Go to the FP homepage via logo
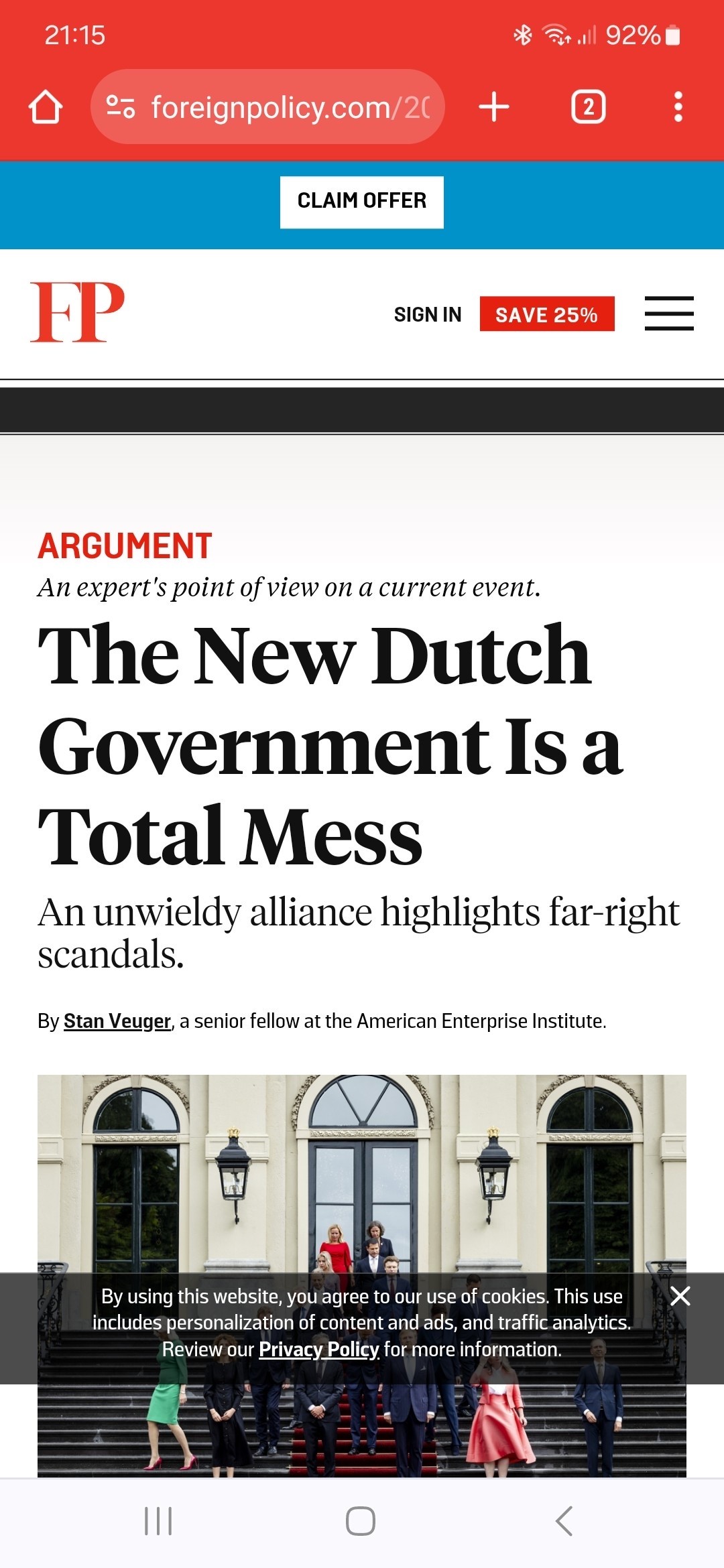 pyautogui.click(x=78, y=312)
